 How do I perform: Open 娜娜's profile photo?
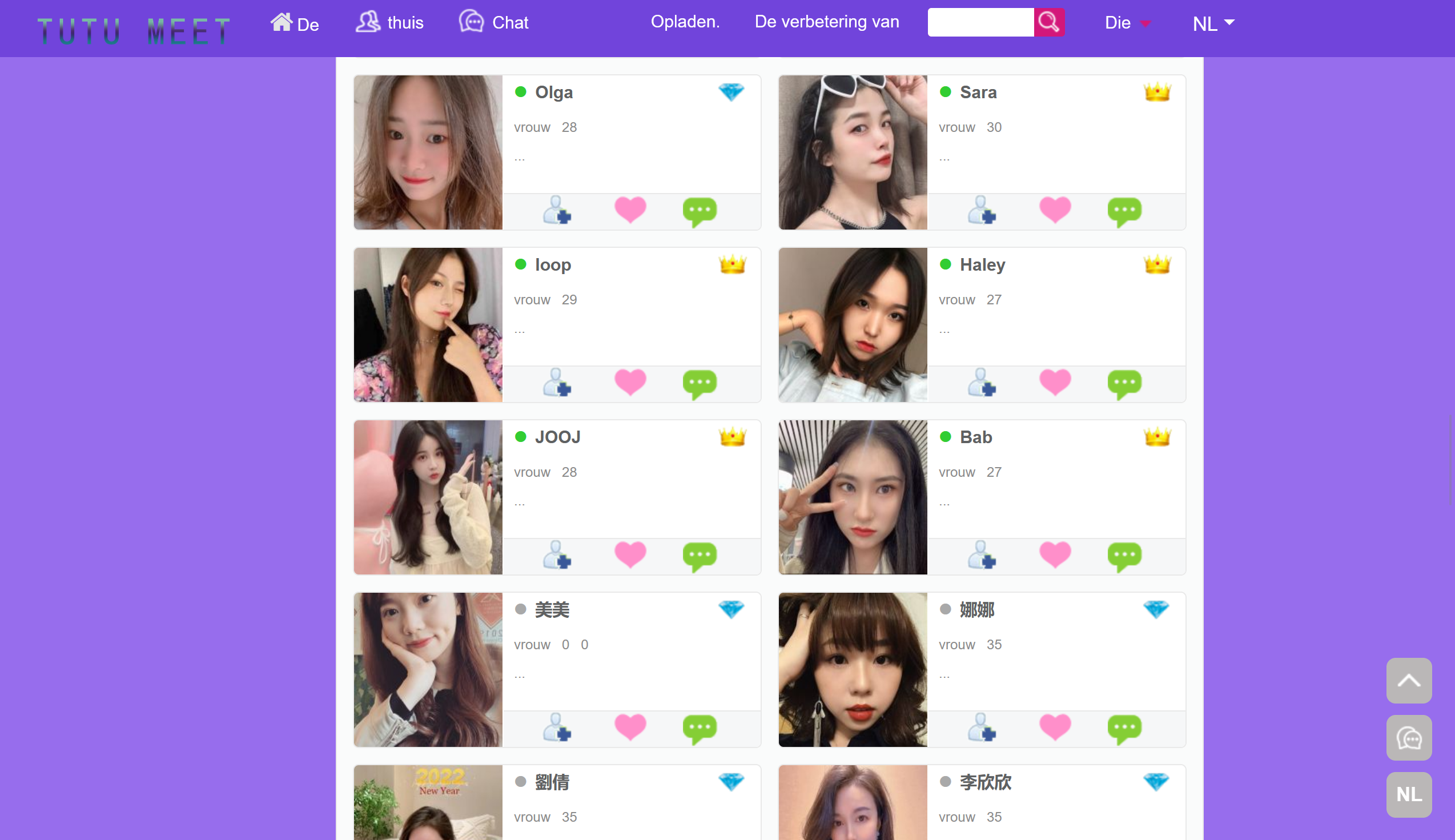click(852, 669)
